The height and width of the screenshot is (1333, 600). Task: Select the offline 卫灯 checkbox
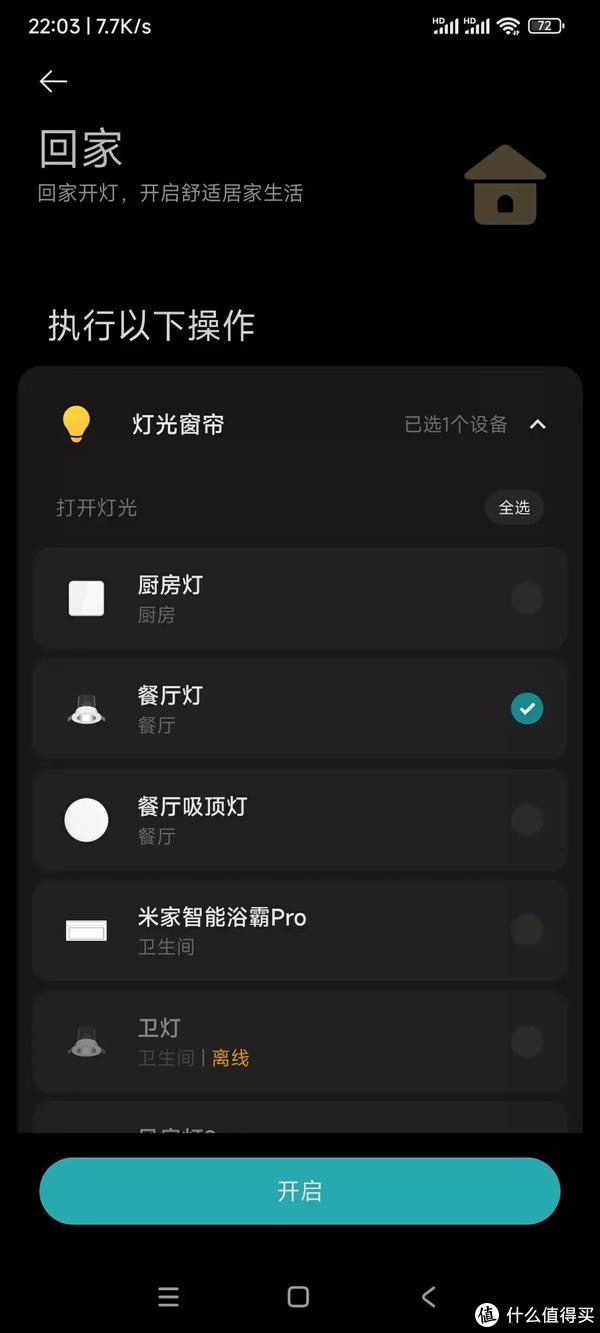[527, 1042]
